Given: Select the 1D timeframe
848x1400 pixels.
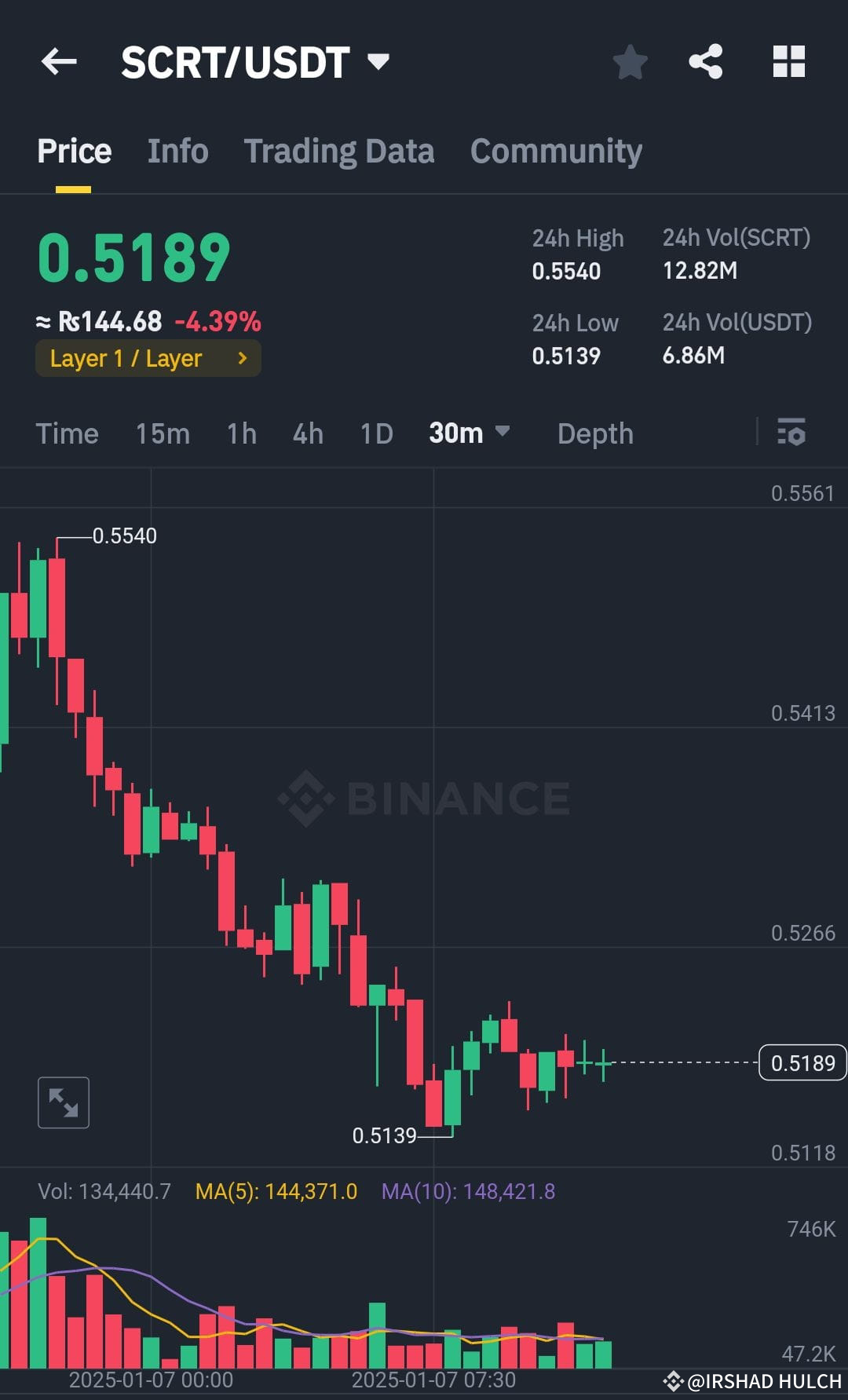Looking at the screenshot, I should click(375, 433).
